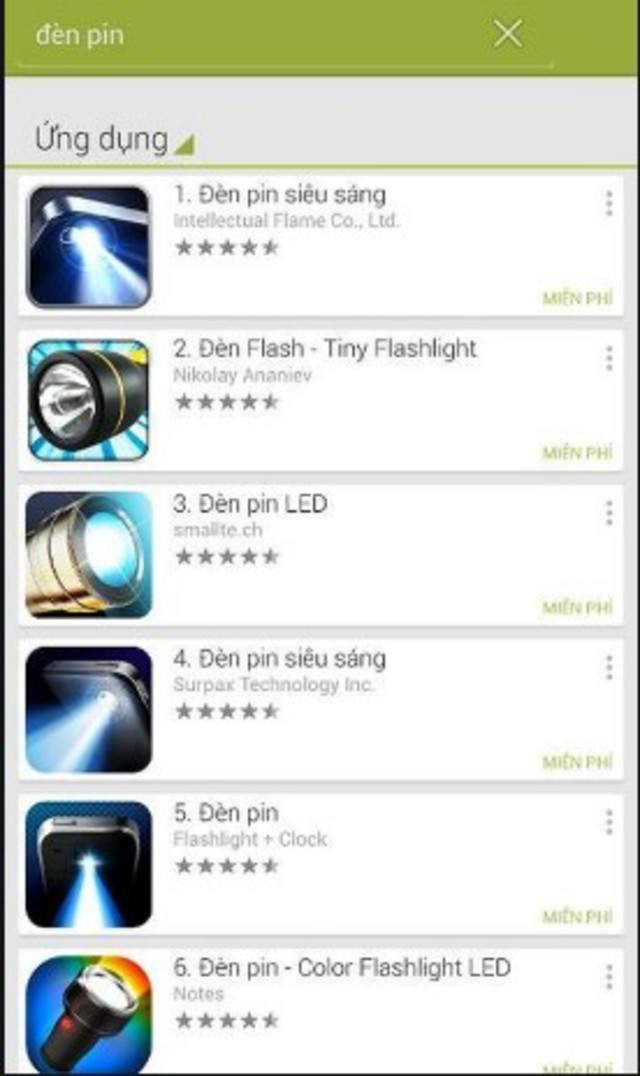Open overflow menu for Surpax Technology's app

coord(608,669)
